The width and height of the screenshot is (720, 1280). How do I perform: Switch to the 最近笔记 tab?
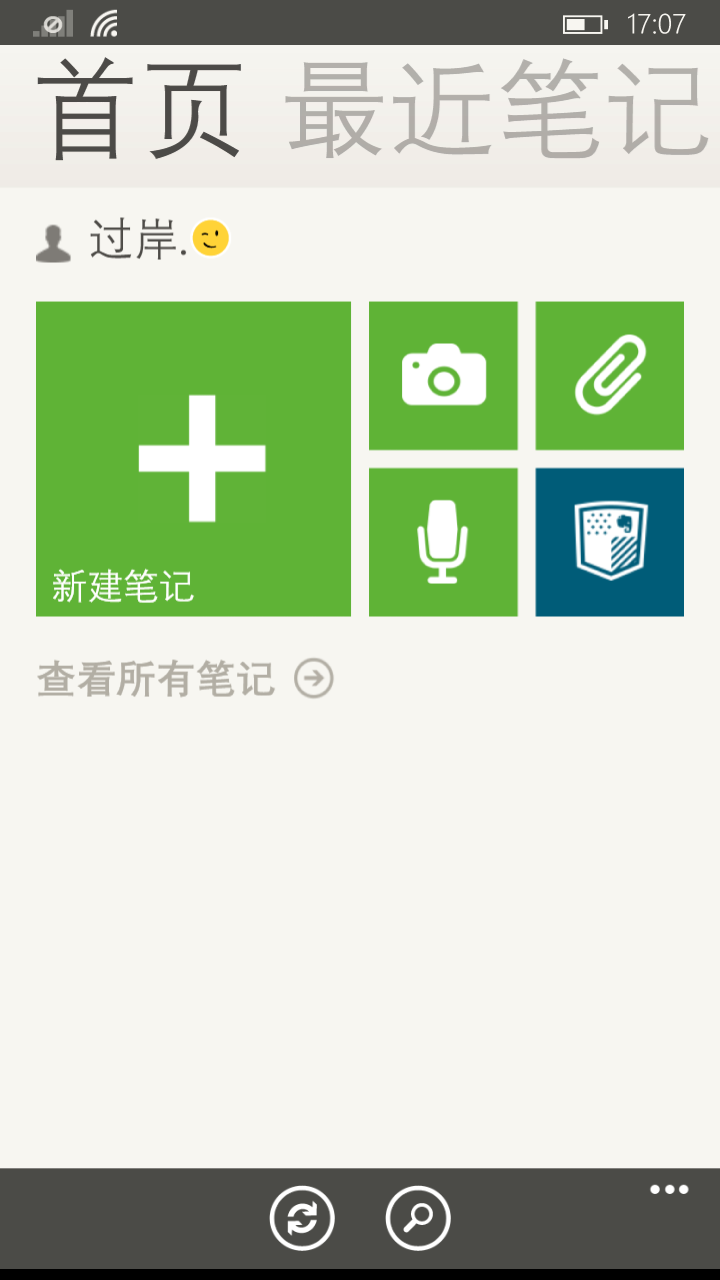tap(497, 112)
